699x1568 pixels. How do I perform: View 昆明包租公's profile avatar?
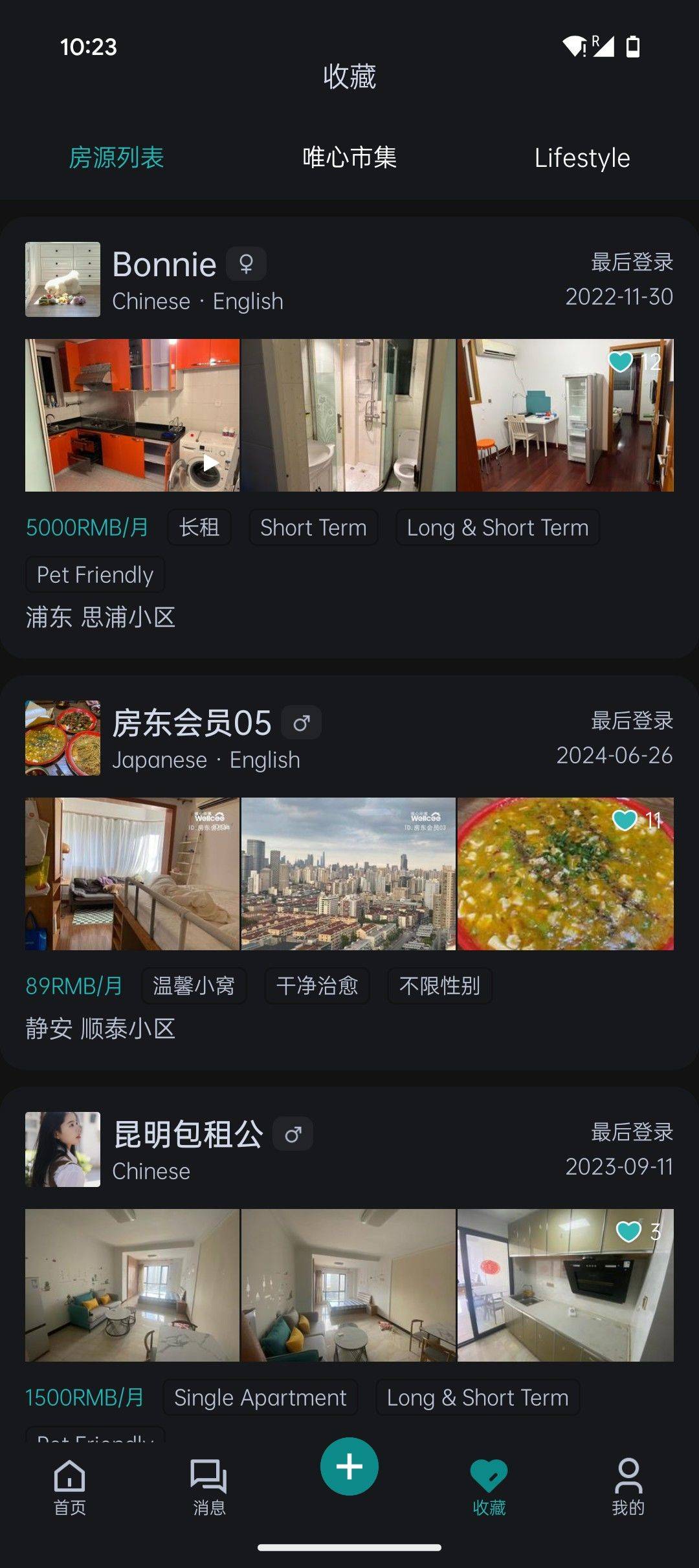click(x=63, y=1149)
